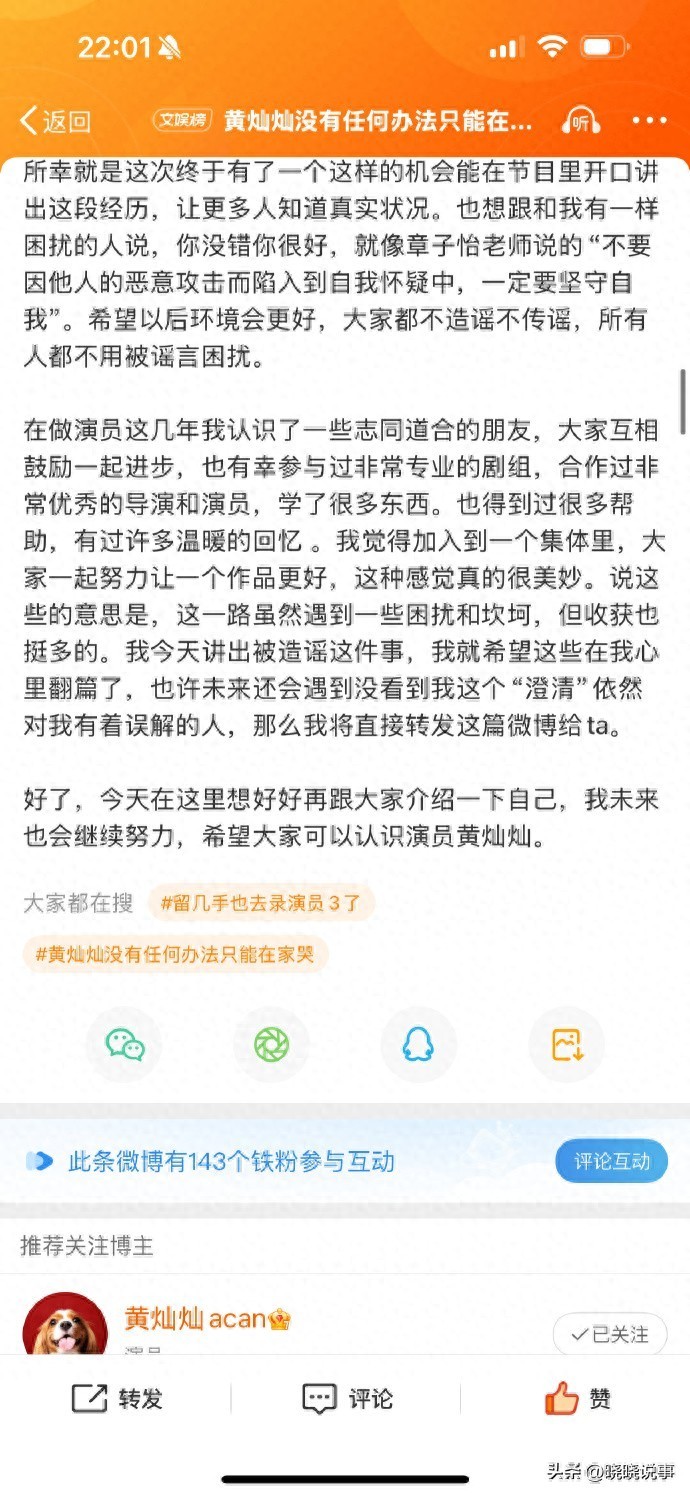
Task: Share the post to QQ
Action: click(x=418, y=1044)
